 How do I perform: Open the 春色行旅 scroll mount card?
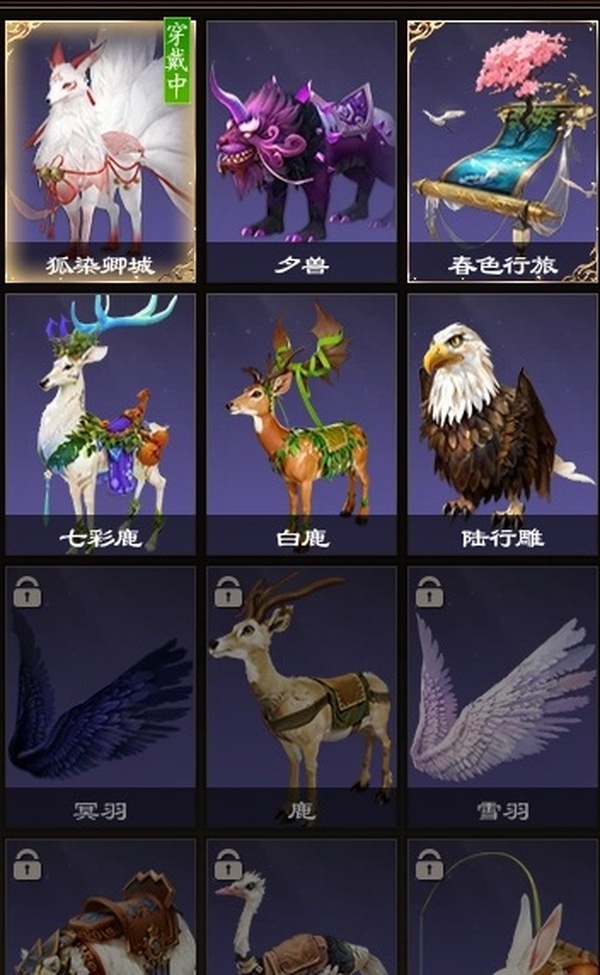(502, 150)
